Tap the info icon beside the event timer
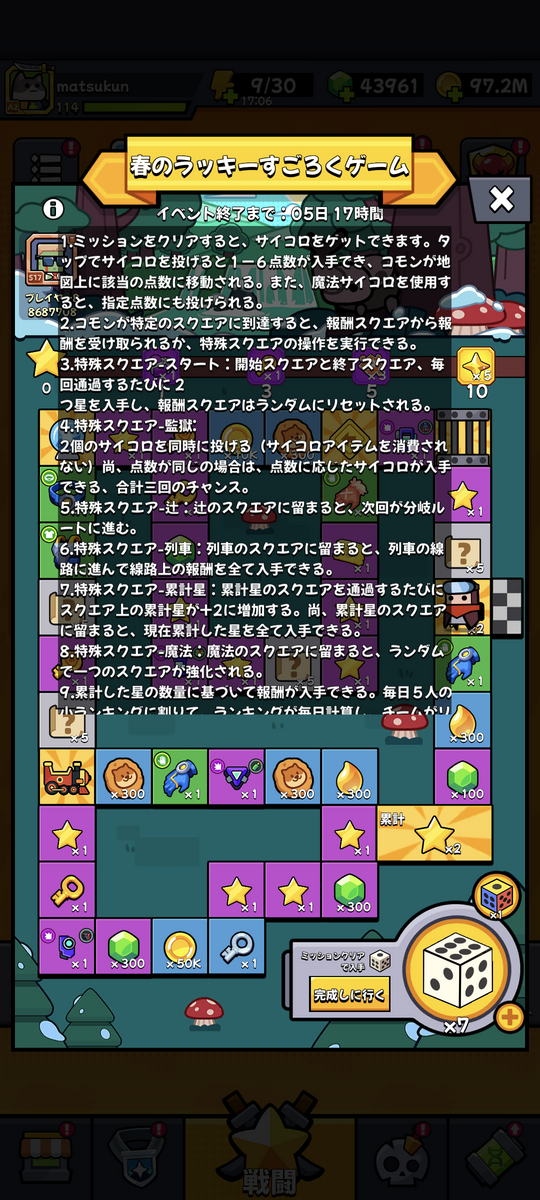The width and height of the screenshot is (540, 1200). tap(53, 210)
